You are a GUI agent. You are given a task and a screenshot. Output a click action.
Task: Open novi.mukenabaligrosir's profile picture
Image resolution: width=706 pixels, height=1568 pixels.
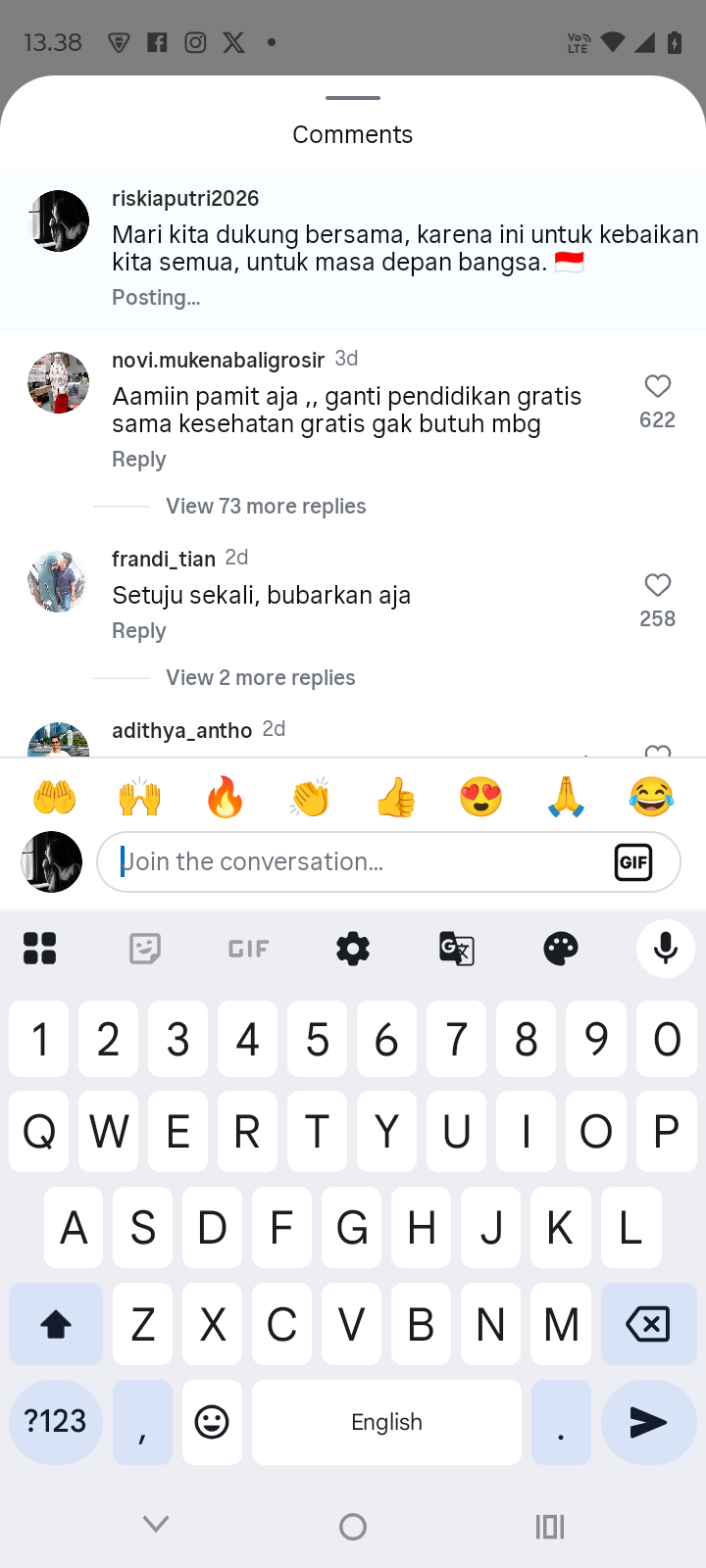point(58,383)
